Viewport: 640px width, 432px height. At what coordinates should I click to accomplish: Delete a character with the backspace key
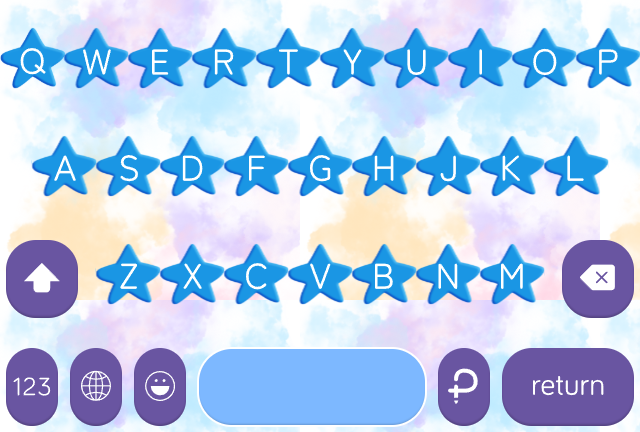[598, 279]
